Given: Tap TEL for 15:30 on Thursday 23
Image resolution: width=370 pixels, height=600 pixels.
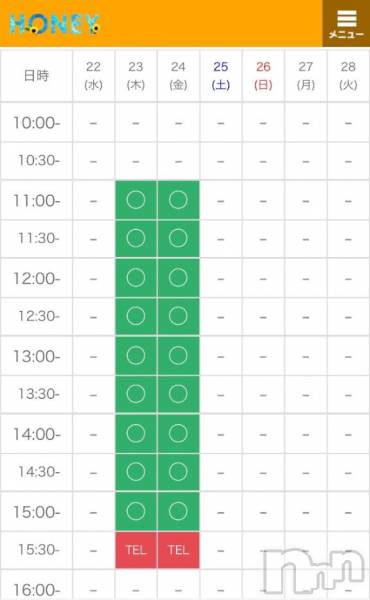Looking at the screenshot, I should (x=136, y=550).
